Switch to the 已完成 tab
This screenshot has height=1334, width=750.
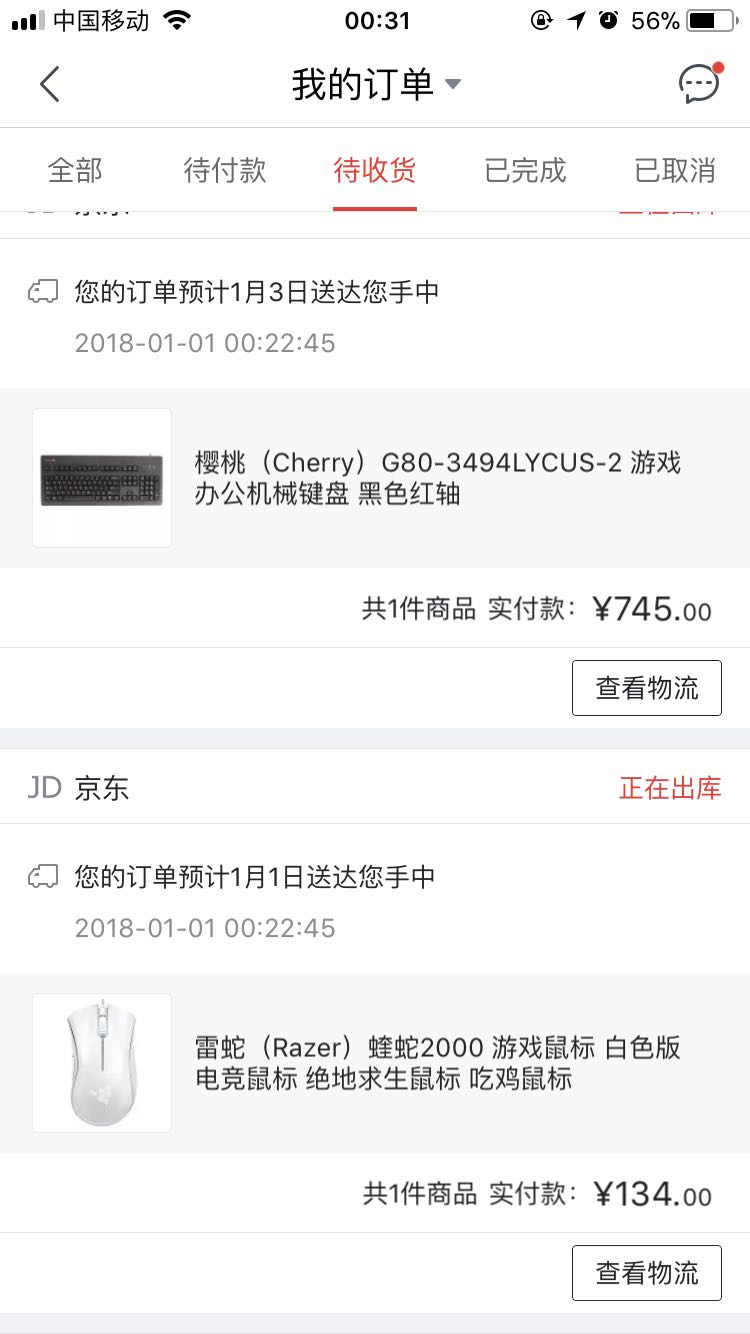coord(524,170)
